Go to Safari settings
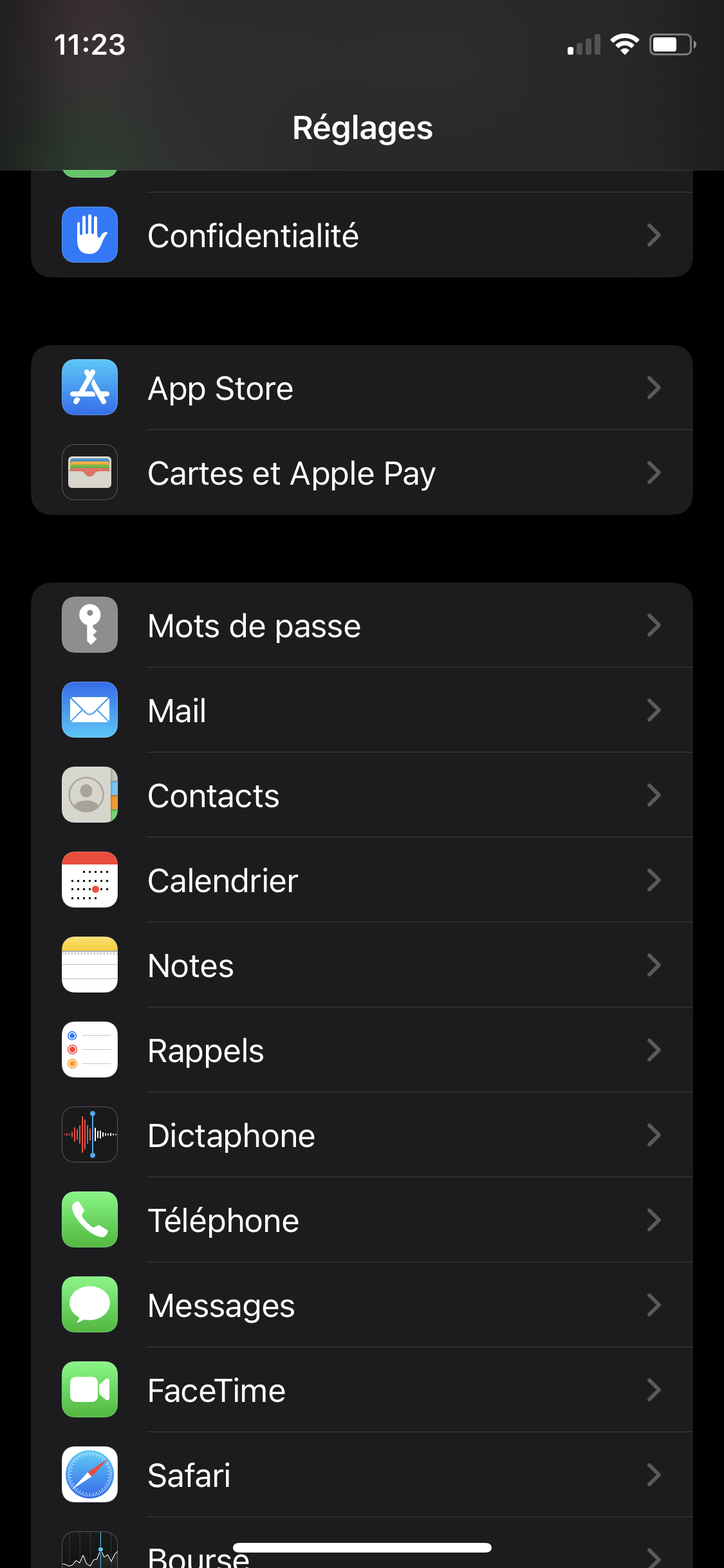Screen dimensions: 724x1568 pyautogui.click(x=362, y=1475)
